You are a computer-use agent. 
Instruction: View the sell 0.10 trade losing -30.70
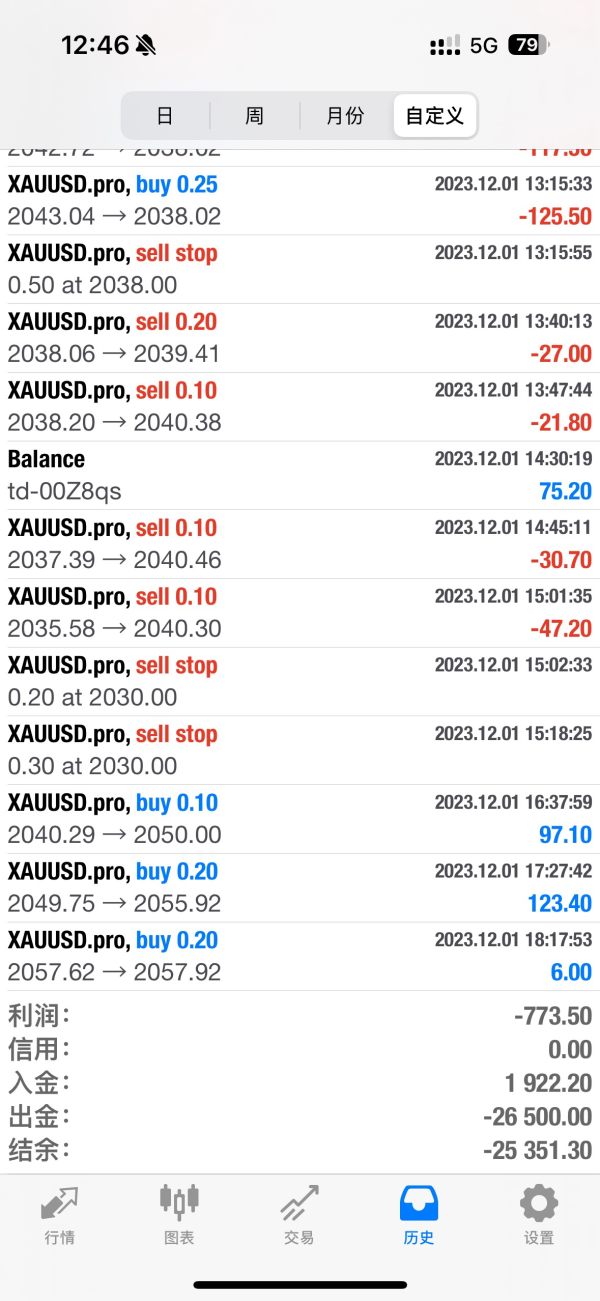pos(300,544)
